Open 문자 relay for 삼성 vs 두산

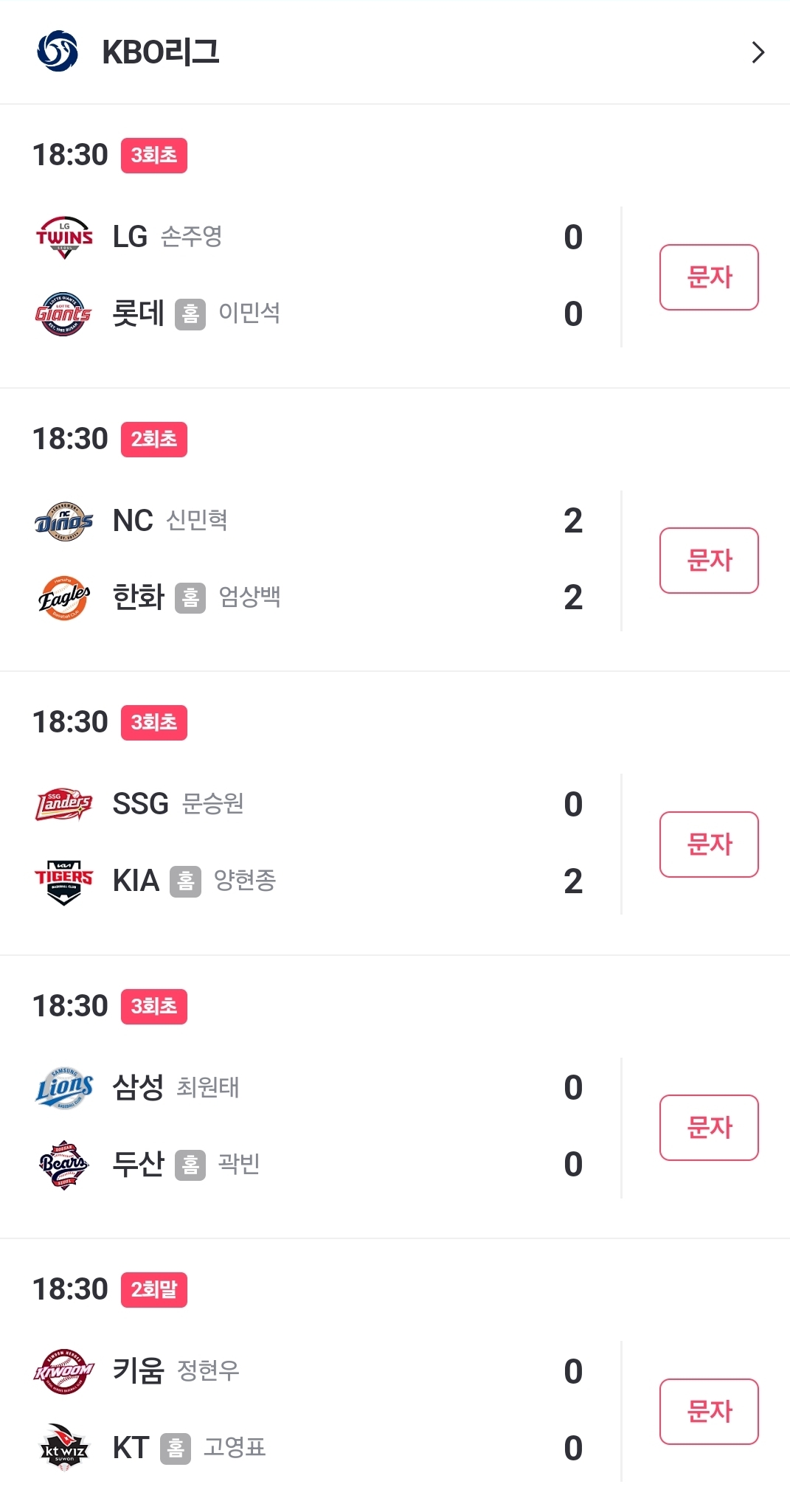pos(708,1128)
